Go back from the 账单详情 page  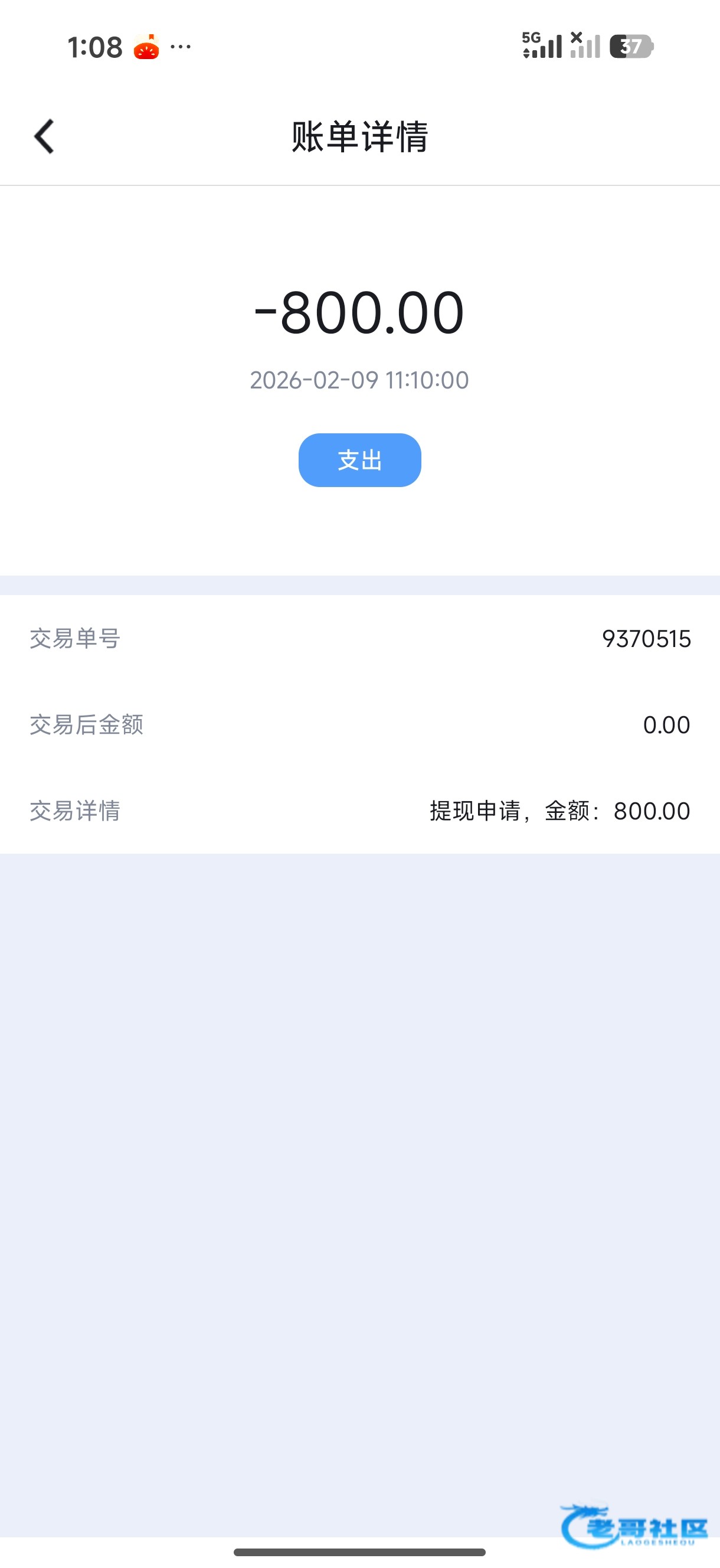click(44, 136)
